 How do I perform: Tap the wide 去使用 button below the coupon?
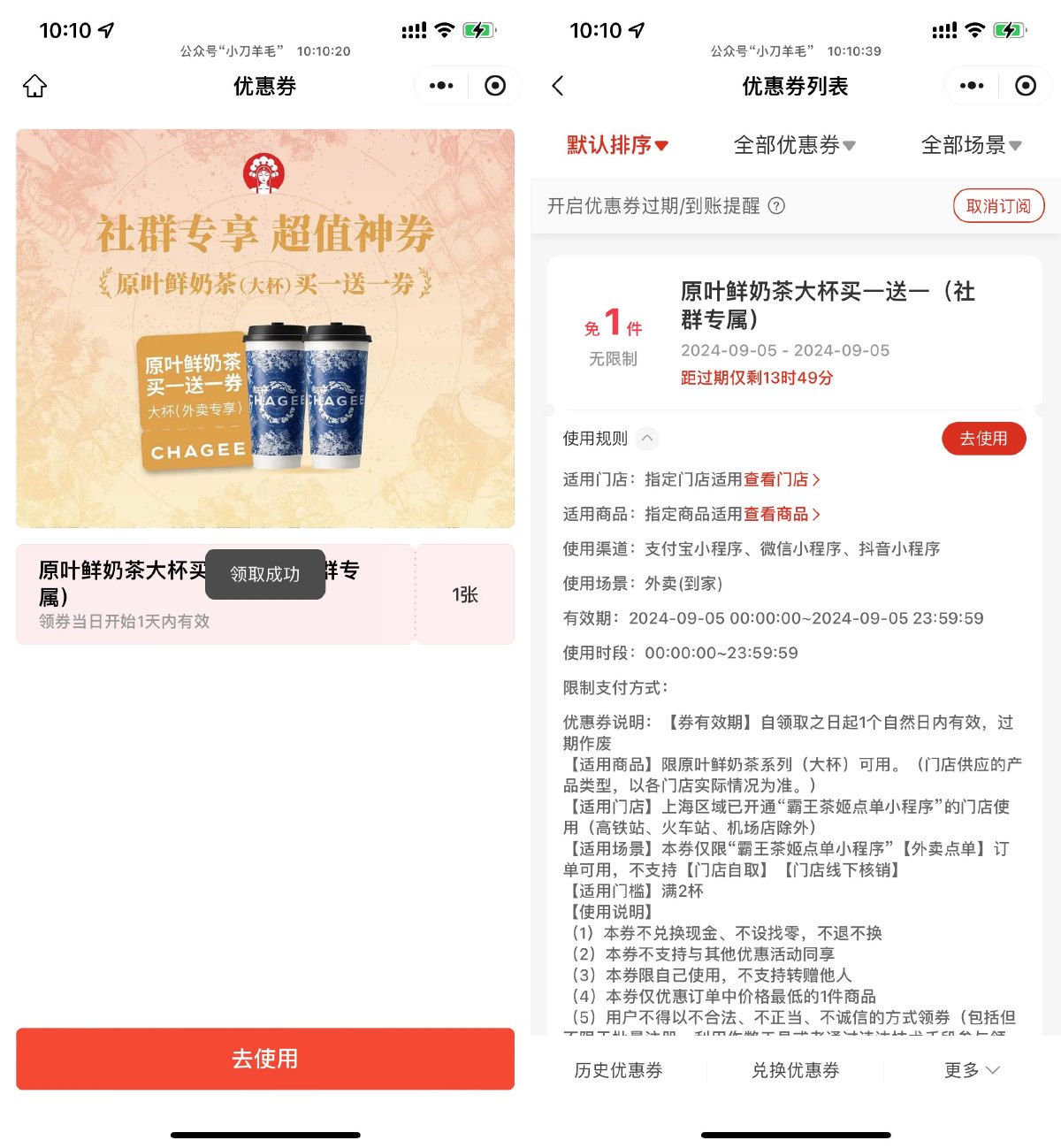(x=265, y=1059)
